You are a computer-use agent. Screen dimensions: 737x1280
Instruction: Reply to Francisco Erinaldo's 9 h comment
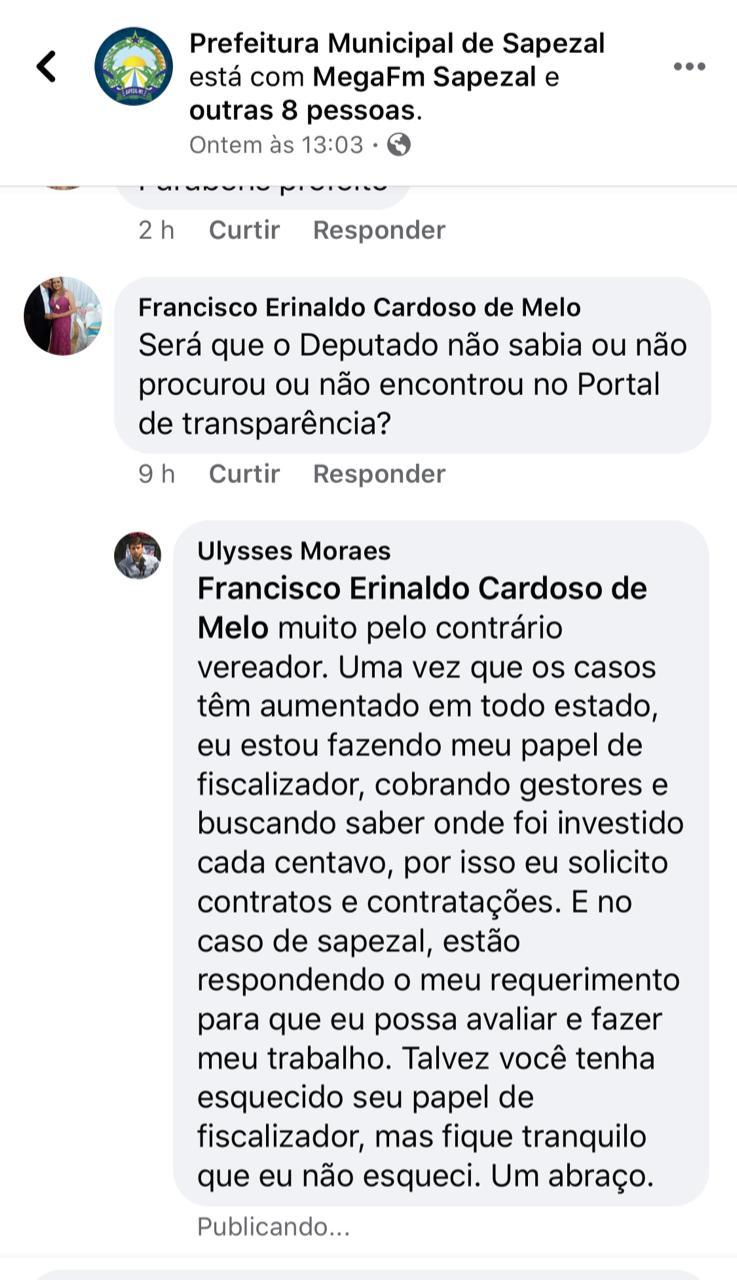click(379, 474)
